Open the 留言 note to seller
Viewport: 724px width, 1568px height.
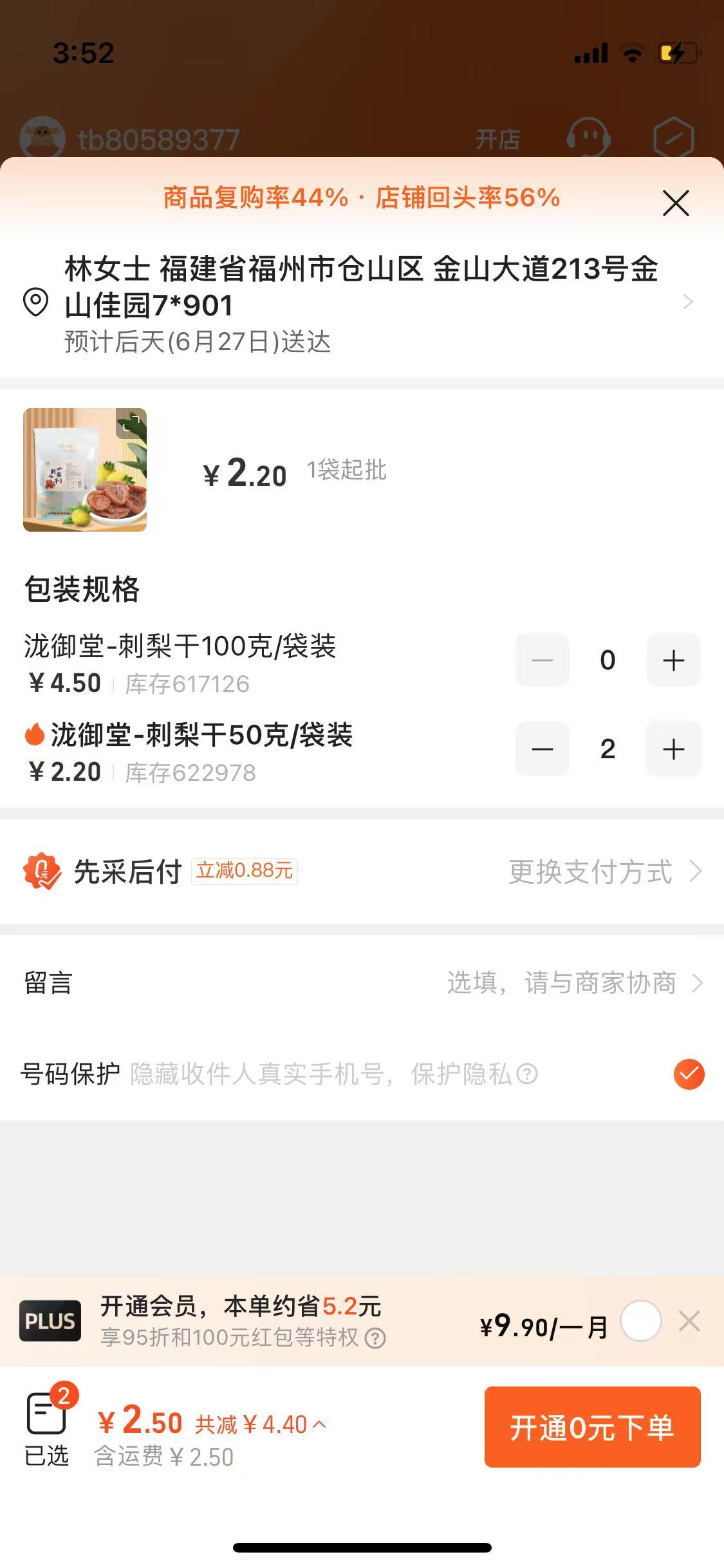pos(573,983)
